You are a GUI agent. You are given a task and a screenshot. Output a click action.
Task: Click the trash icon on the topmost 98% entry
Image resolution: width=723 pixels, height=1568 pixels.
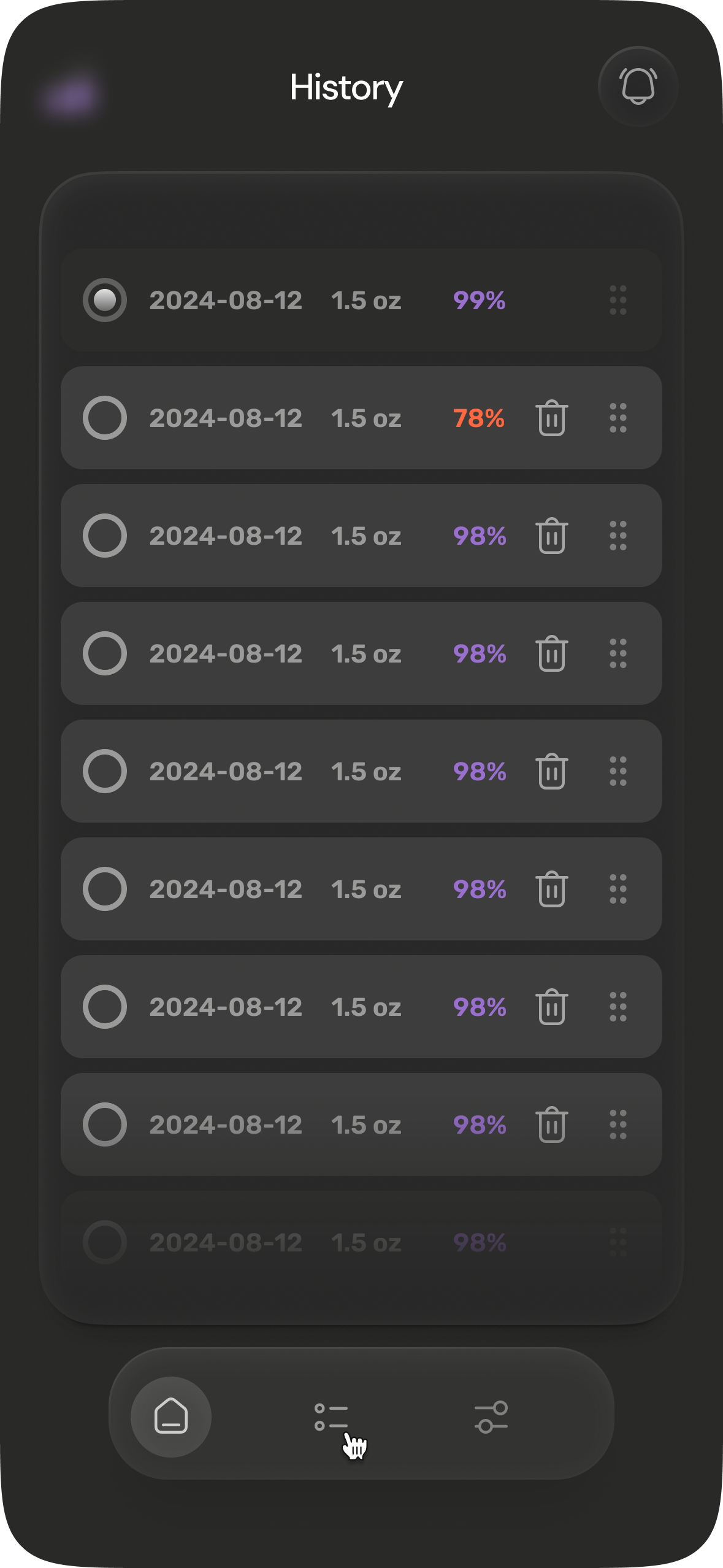(550, 536)
